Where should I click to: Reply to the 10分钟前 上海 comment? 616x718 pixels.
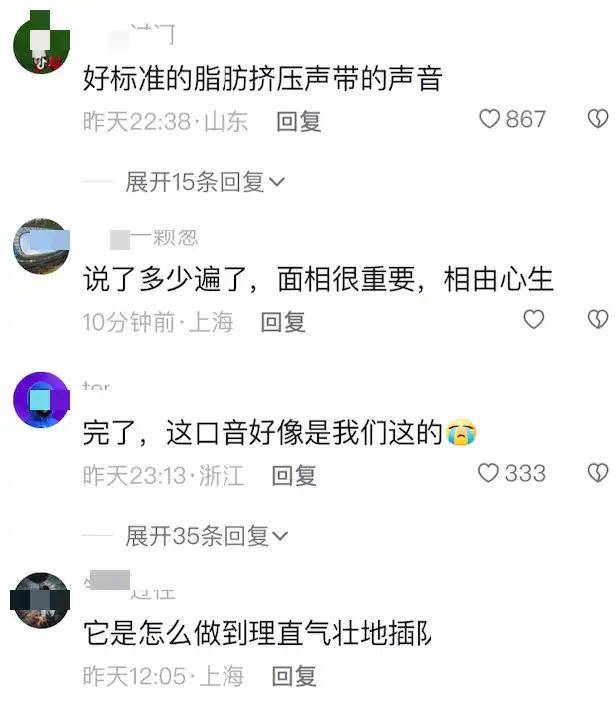(x=283, y=322)
